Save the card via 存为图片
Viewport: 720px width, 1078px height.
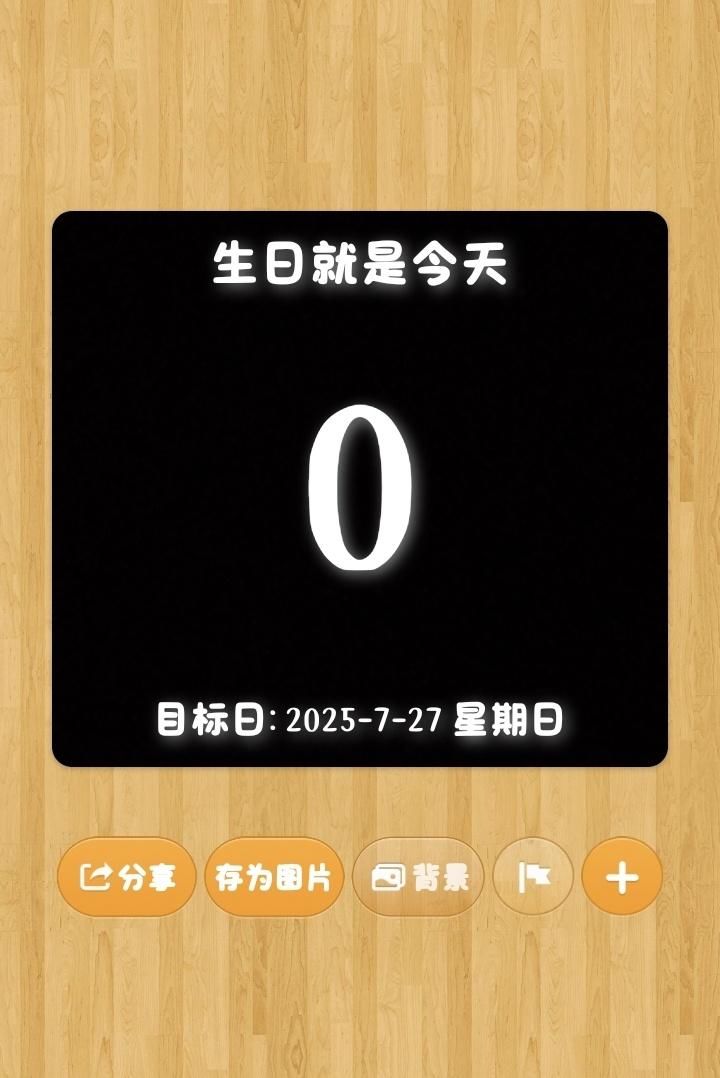[274, 877]
